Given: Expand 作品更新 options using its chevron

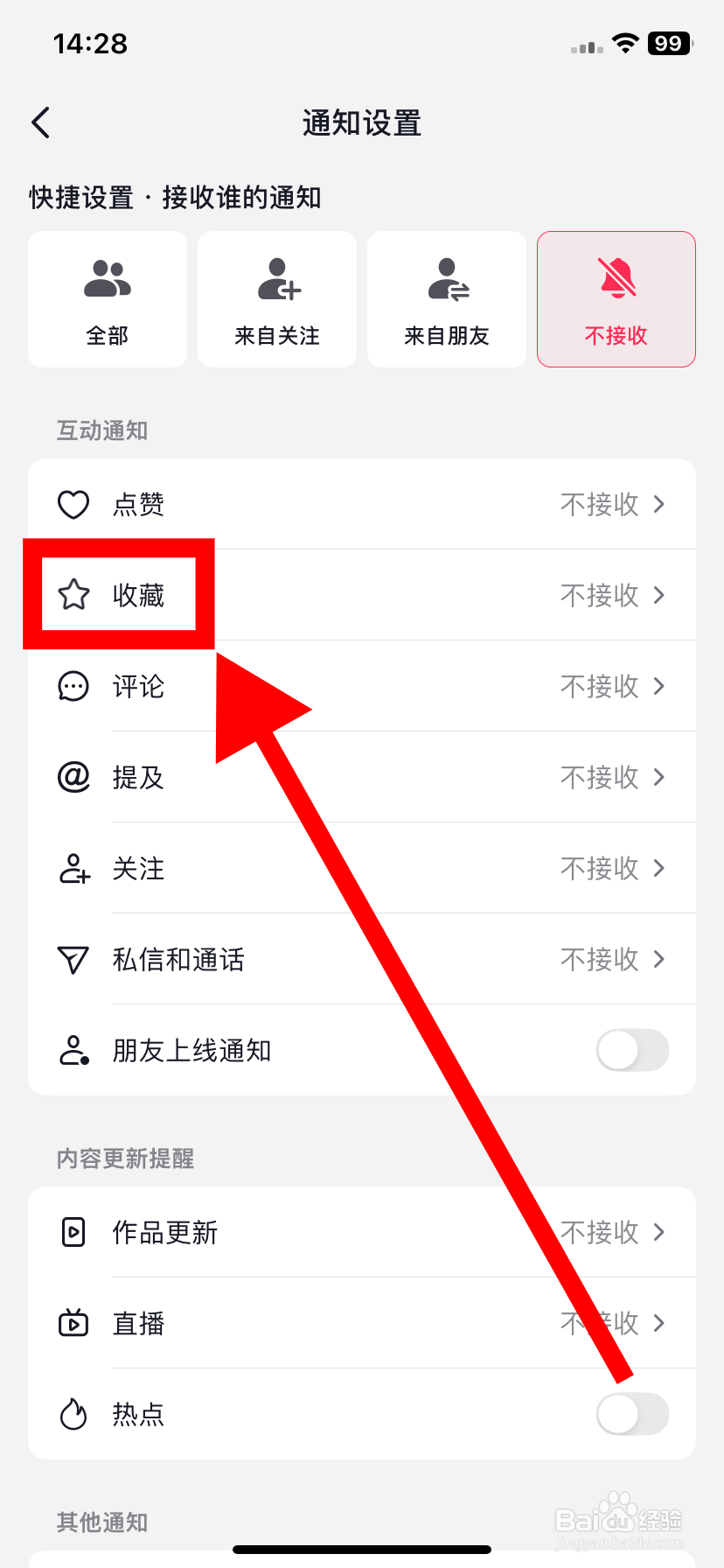Looking at the screenshot, I should pyautogui.click(x=659, y=1232).
